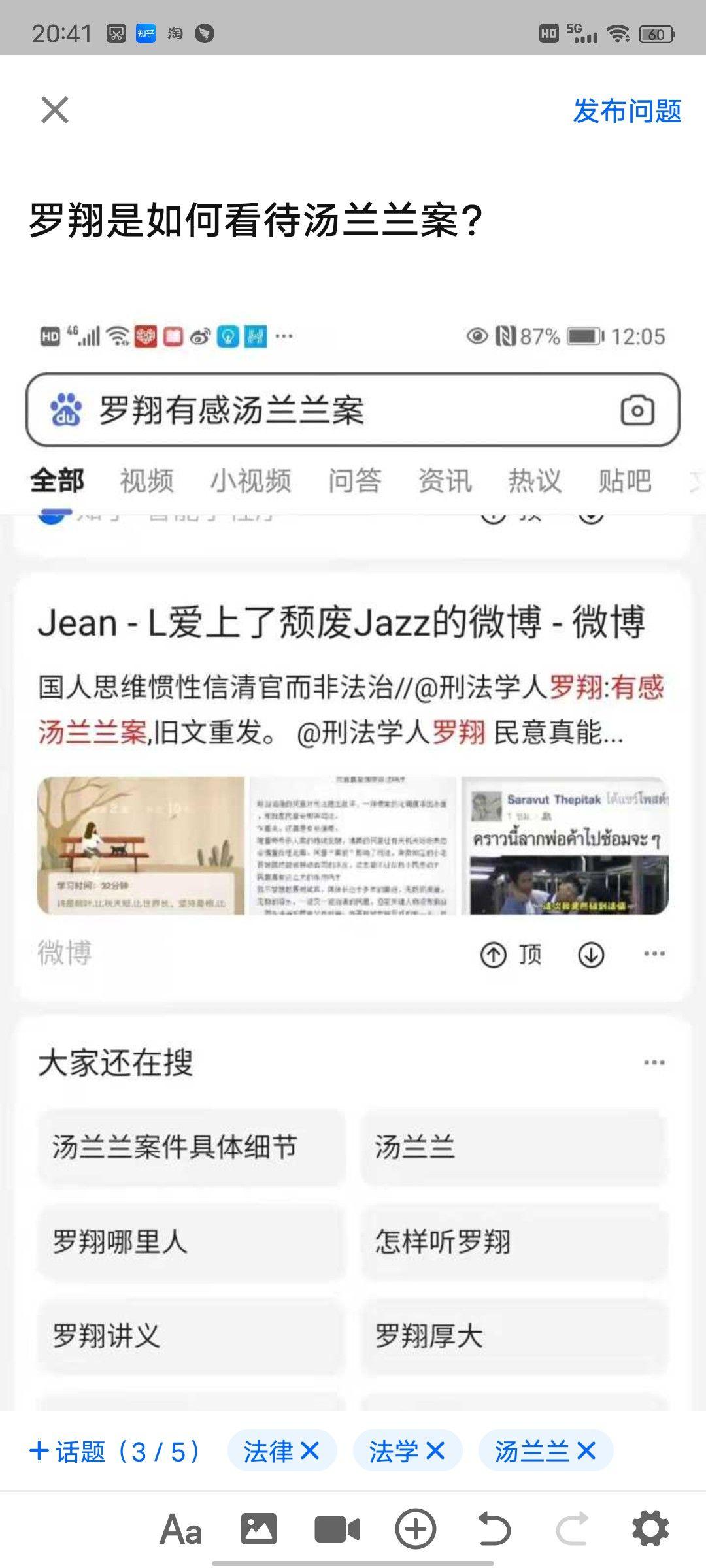Tap the 发布问题 button
This screenshot has width=706, height=1568.
(x=626, y=111)
